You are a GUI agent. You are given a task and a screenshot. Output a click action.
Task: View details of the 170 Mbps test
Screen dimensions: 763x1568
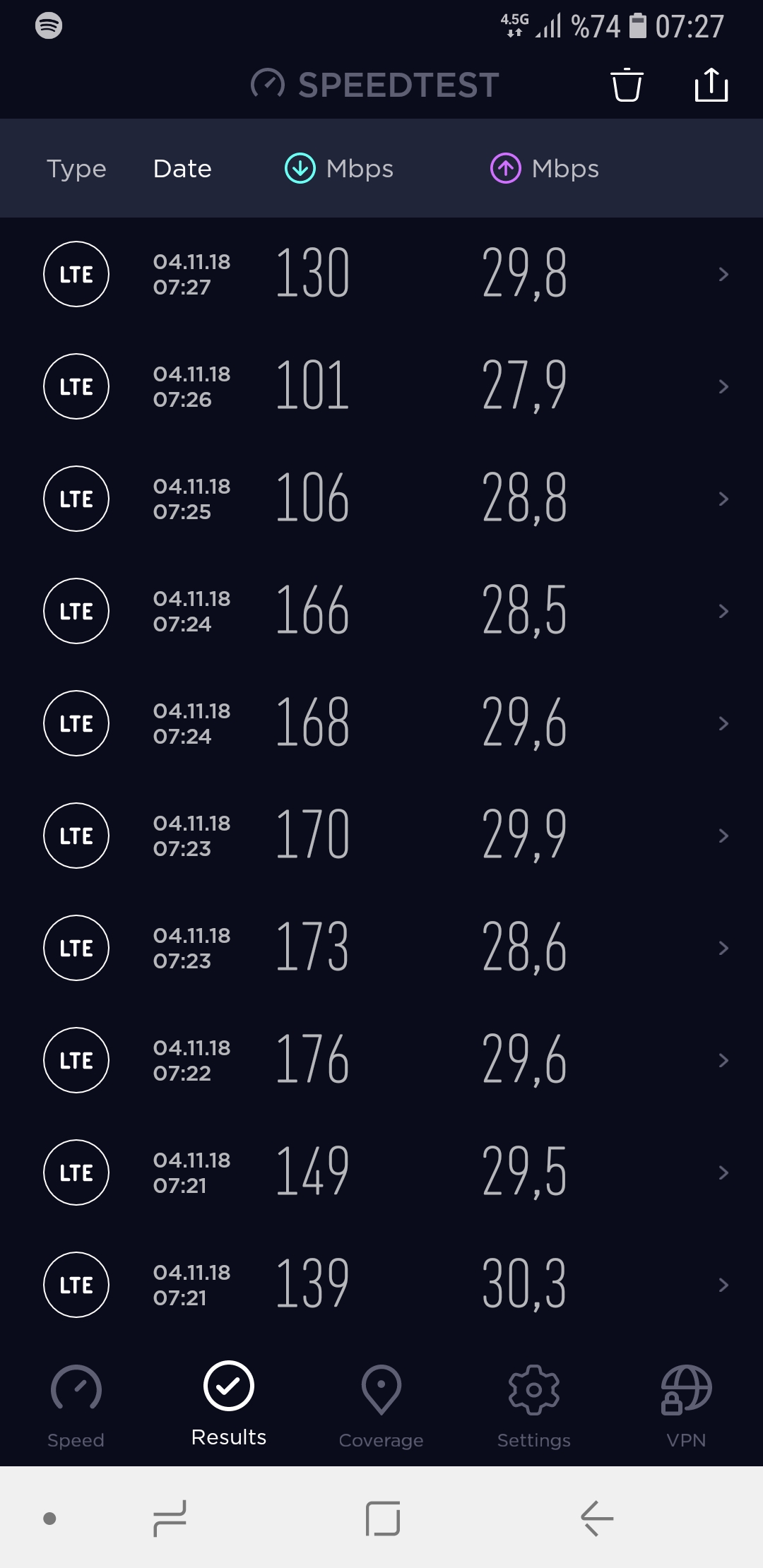coord(381,836)
